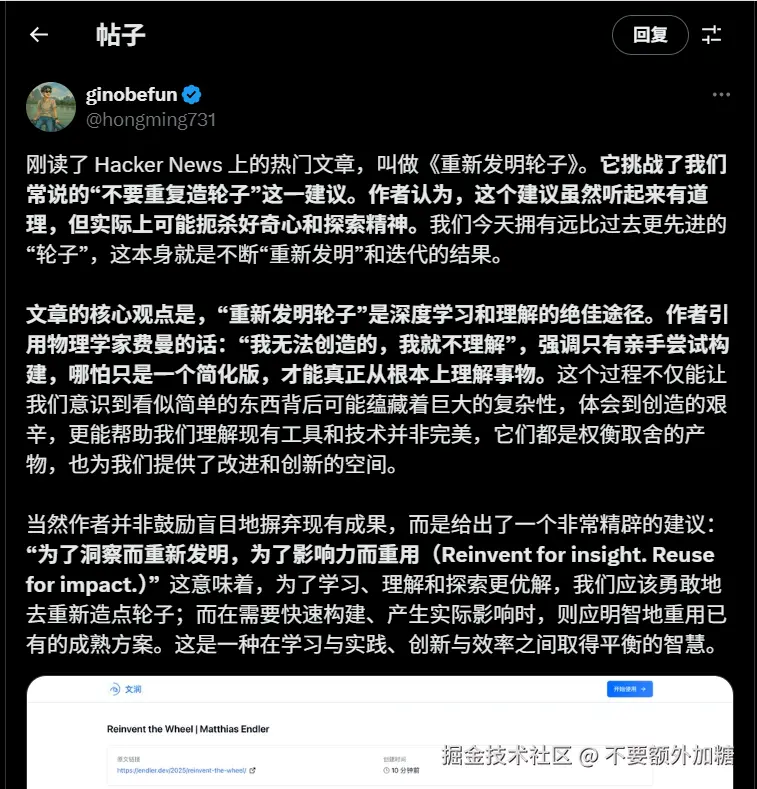757x789 pixels.
Task: Open the Reinvent the Wheel link card
Action: tap(380, 732)
